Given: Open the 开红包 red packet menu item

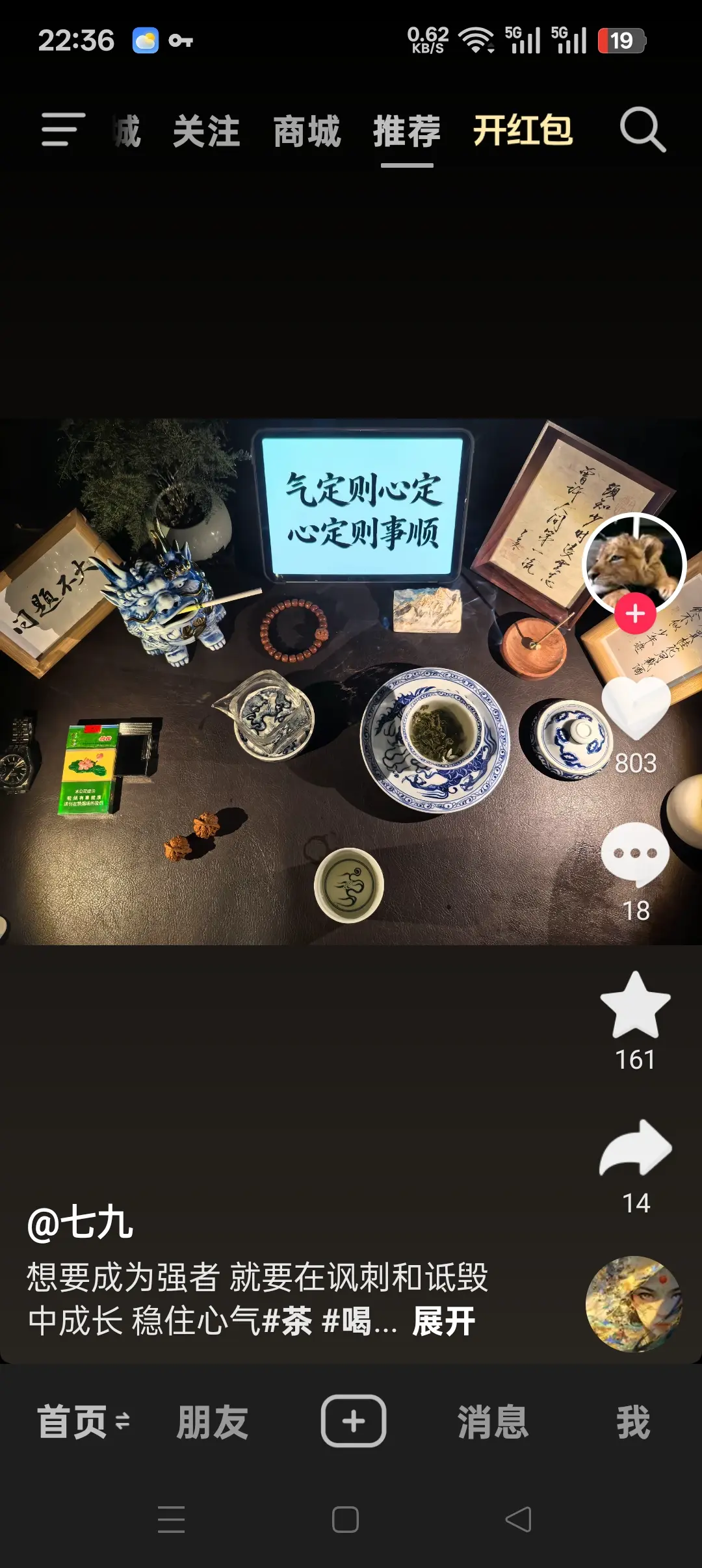Looking at the screenshot, I should click(524, 130).
